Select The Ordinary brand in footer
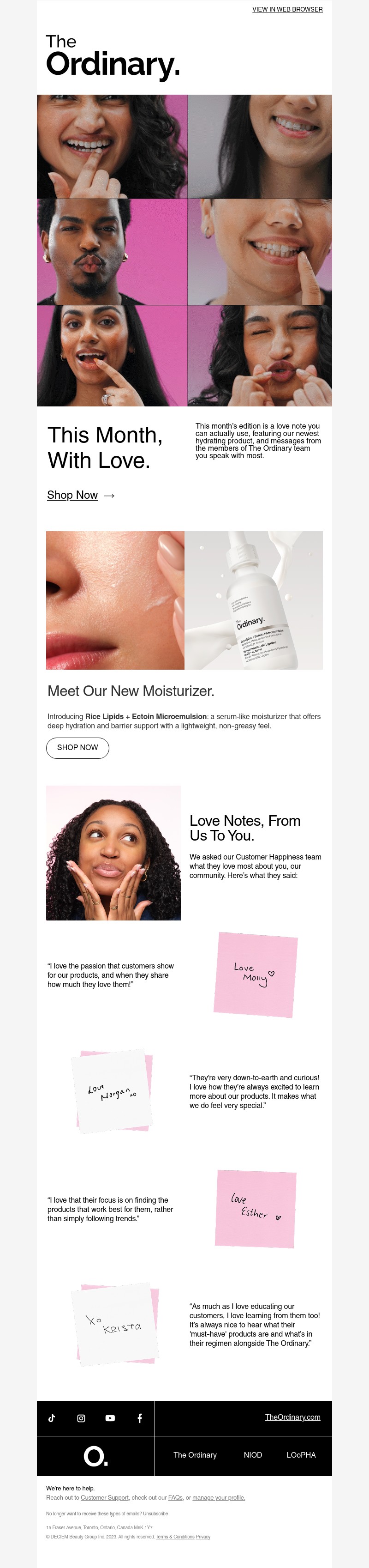The height and width of the screenshot is (1568, 369). point(195,1454)
